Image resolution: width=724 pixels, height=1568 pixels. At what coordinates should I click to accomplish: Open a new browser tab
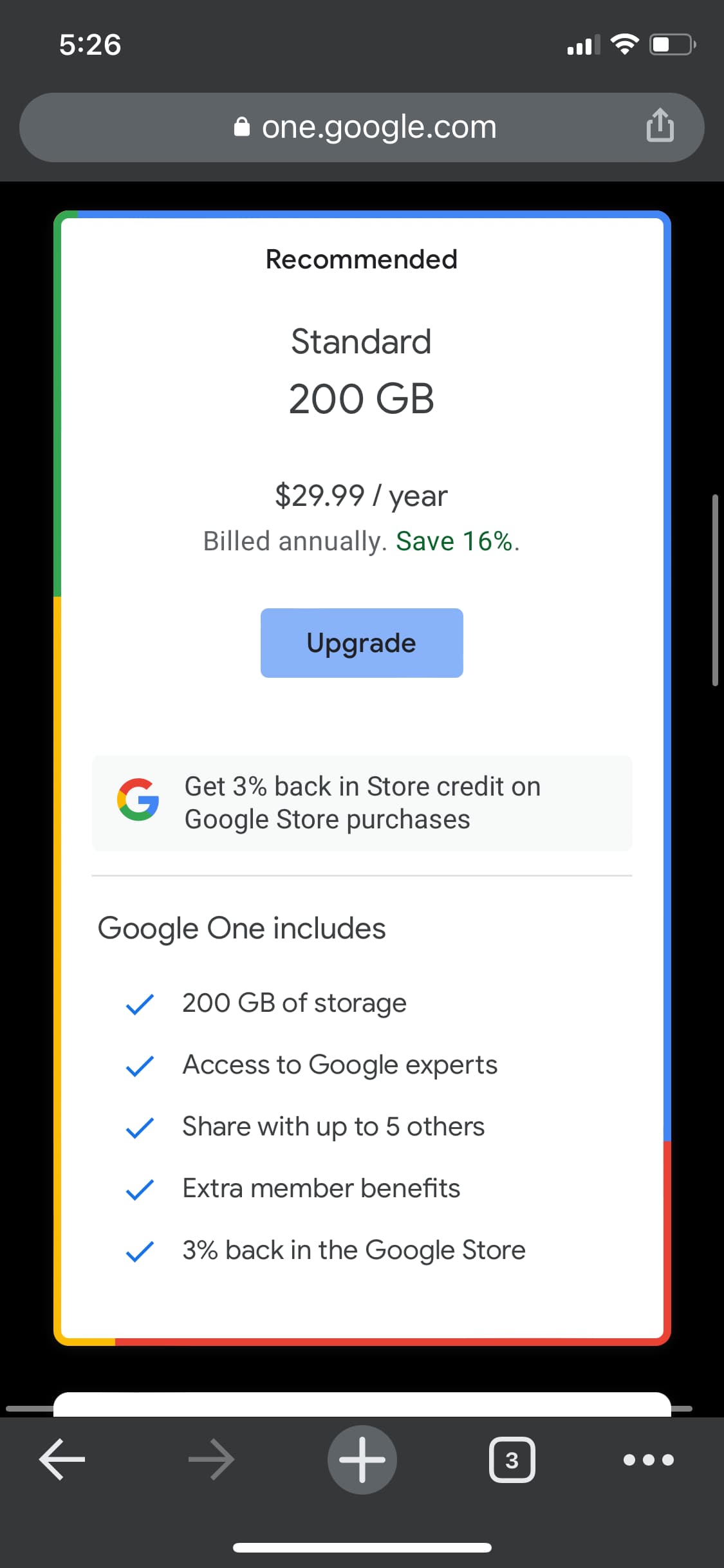[362, 1459]
